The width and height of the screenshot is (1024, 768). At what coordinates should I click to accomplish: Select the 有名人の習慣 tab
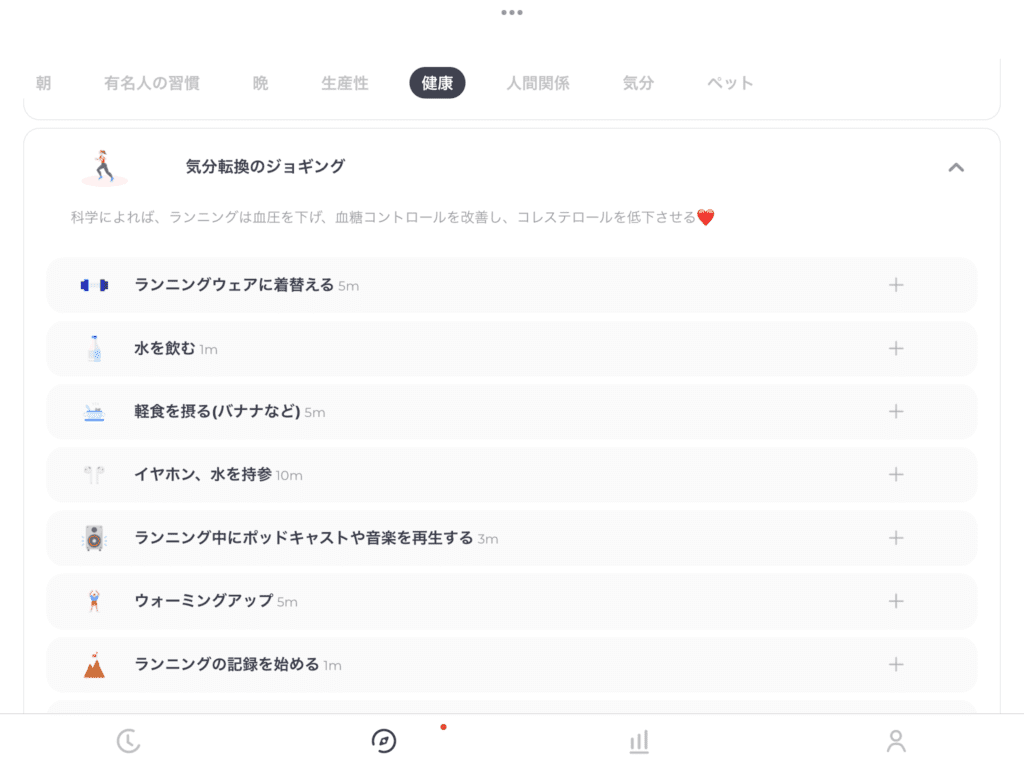click(151, 83)
